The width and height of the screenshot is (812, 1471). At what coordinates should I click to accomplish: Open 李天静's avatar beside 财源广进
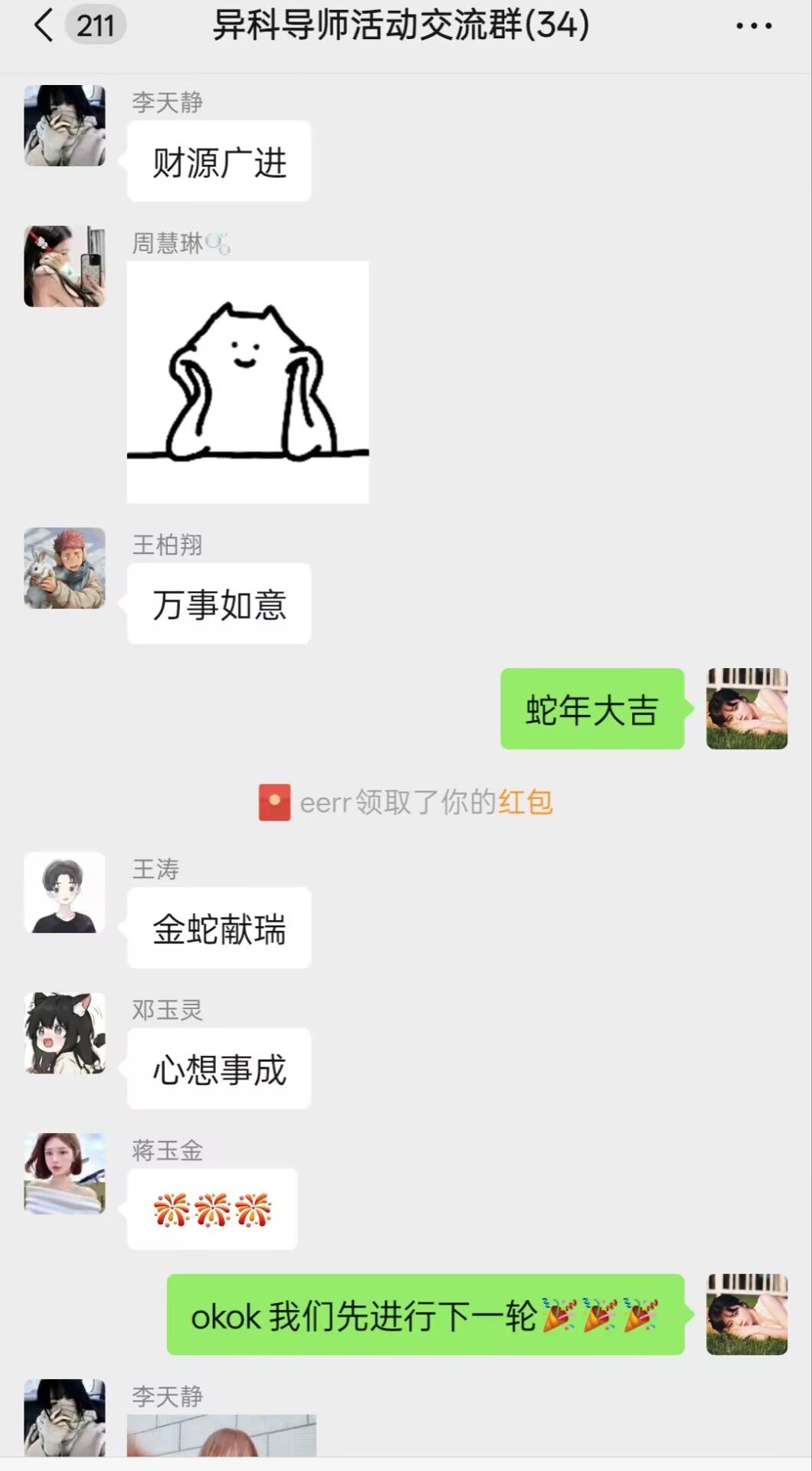[x=64, y=126]
